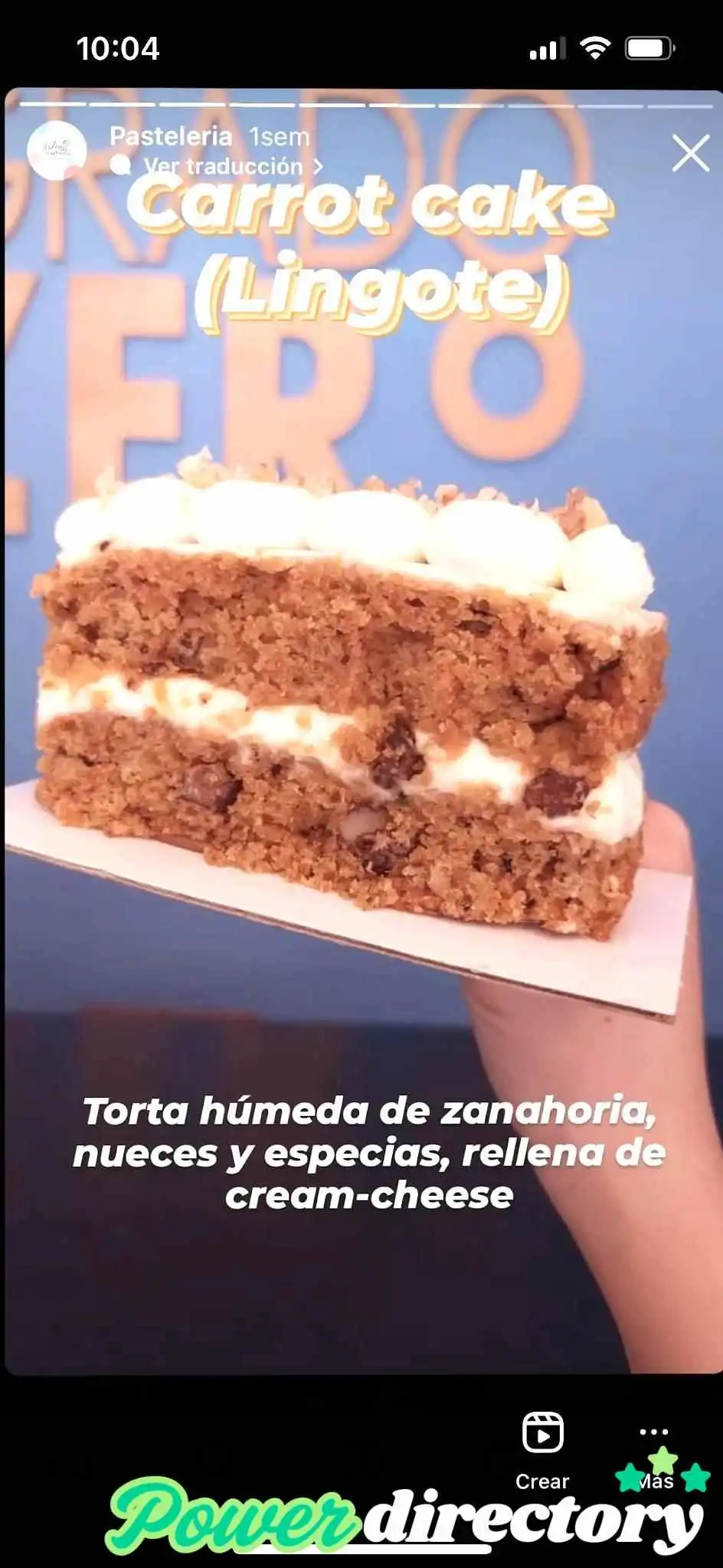Open the Pasteleria profile avatar
Viewport: 723px width, 1568px height.
click(57, 150)
